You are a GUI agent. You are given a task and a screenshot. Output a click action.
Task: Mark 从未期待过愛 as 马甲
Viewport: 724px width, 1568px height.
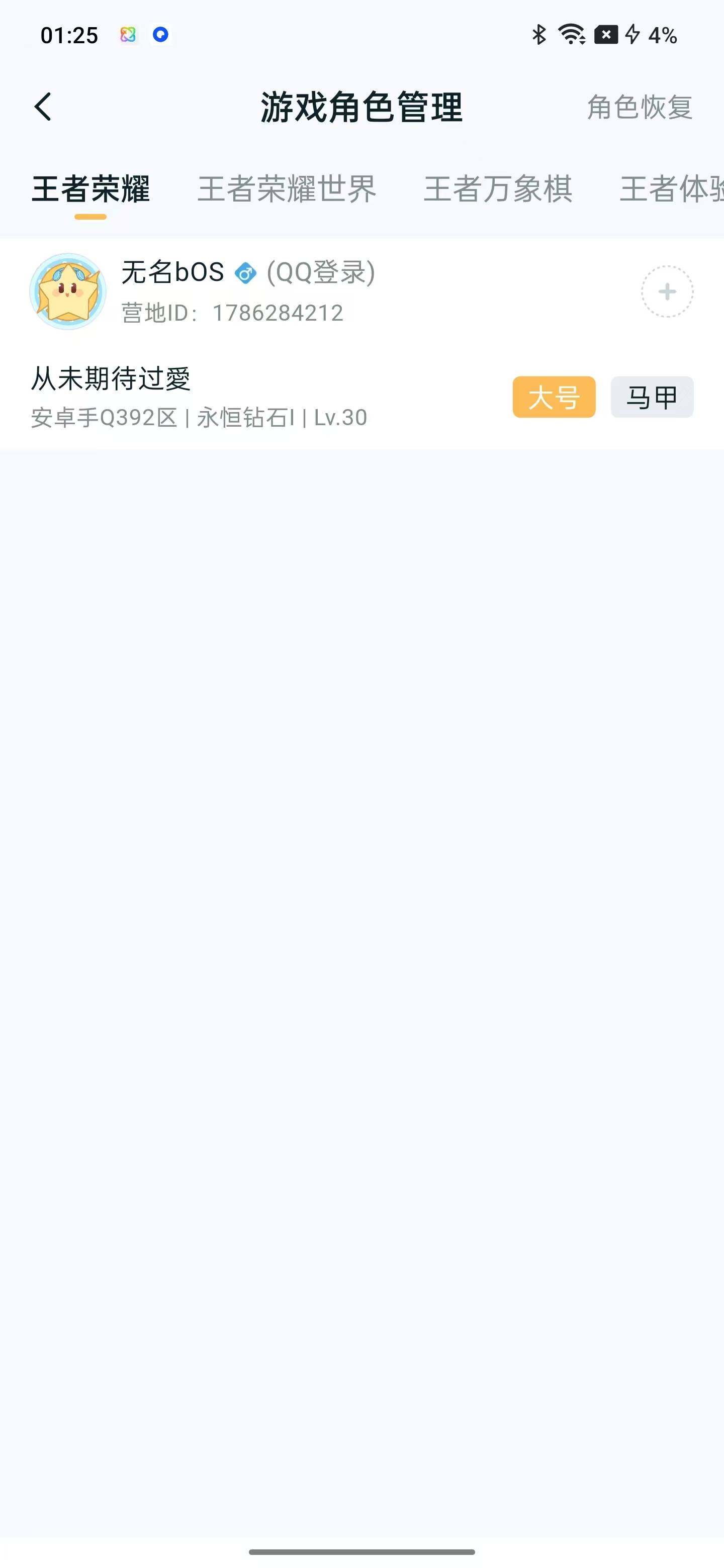point(652,397)
